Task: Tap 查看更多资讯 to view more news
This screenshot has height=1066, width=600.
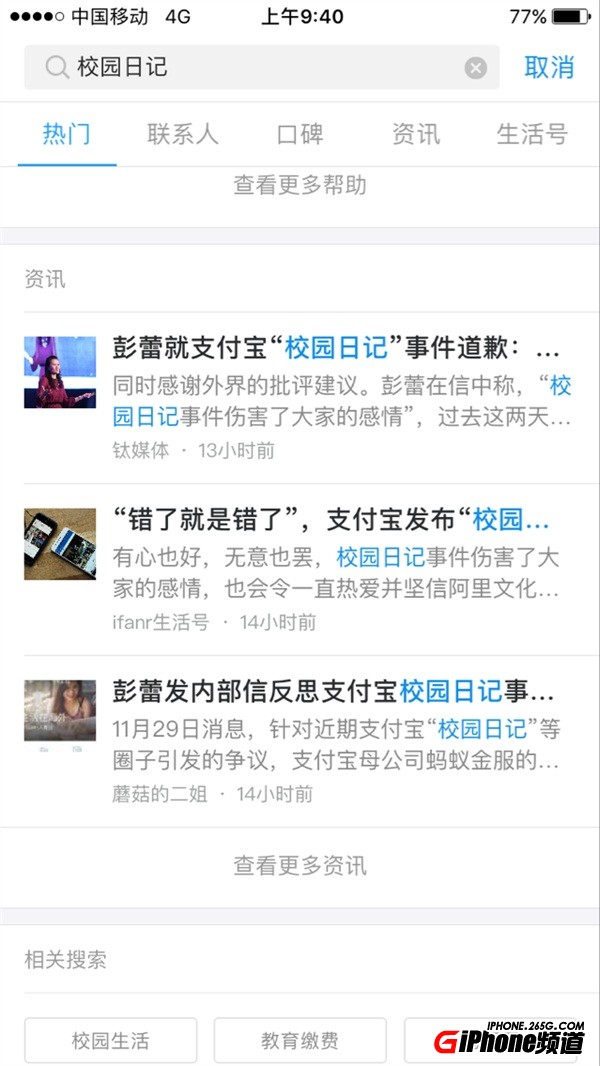Action: click(x=300, y=866)
